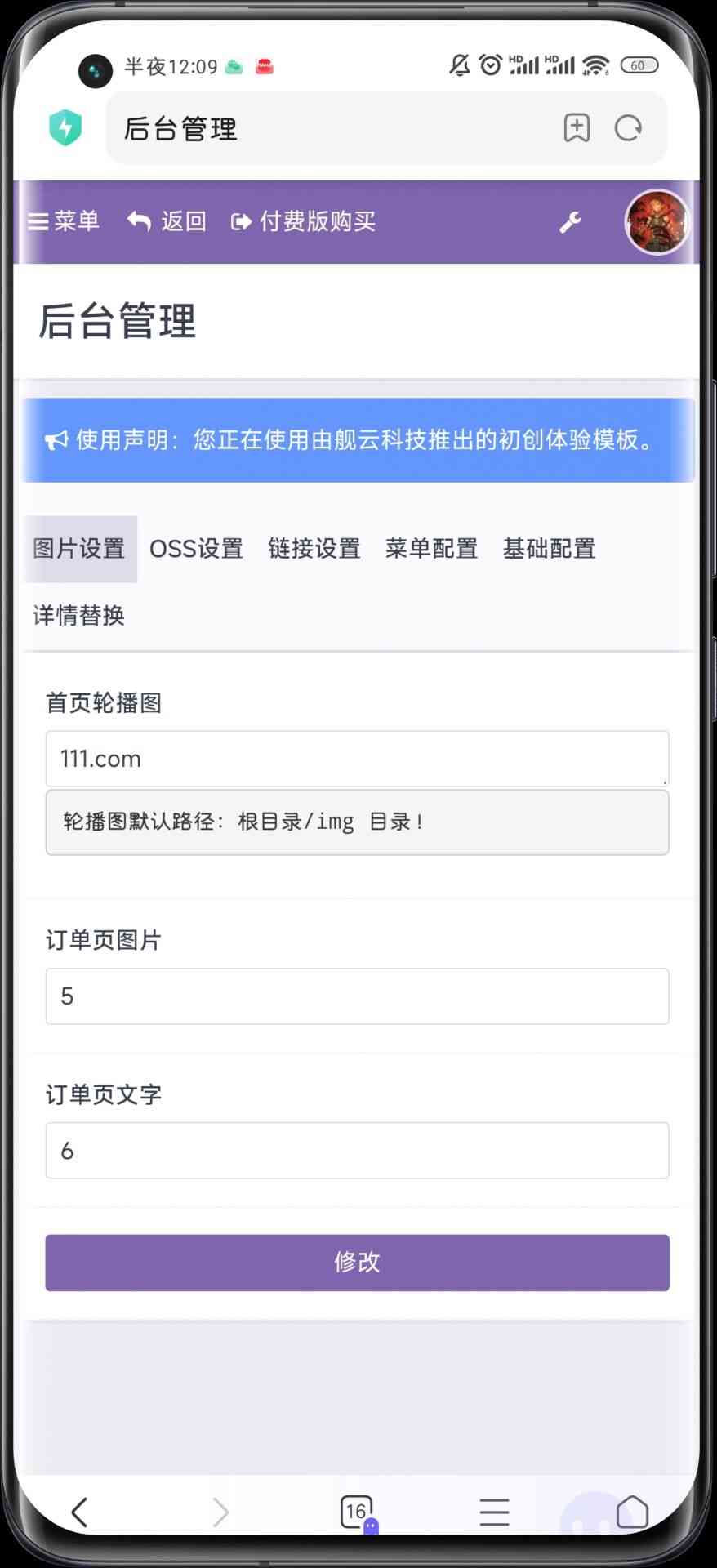Submit changes with 修改 button

click(x=357, y=1263)
